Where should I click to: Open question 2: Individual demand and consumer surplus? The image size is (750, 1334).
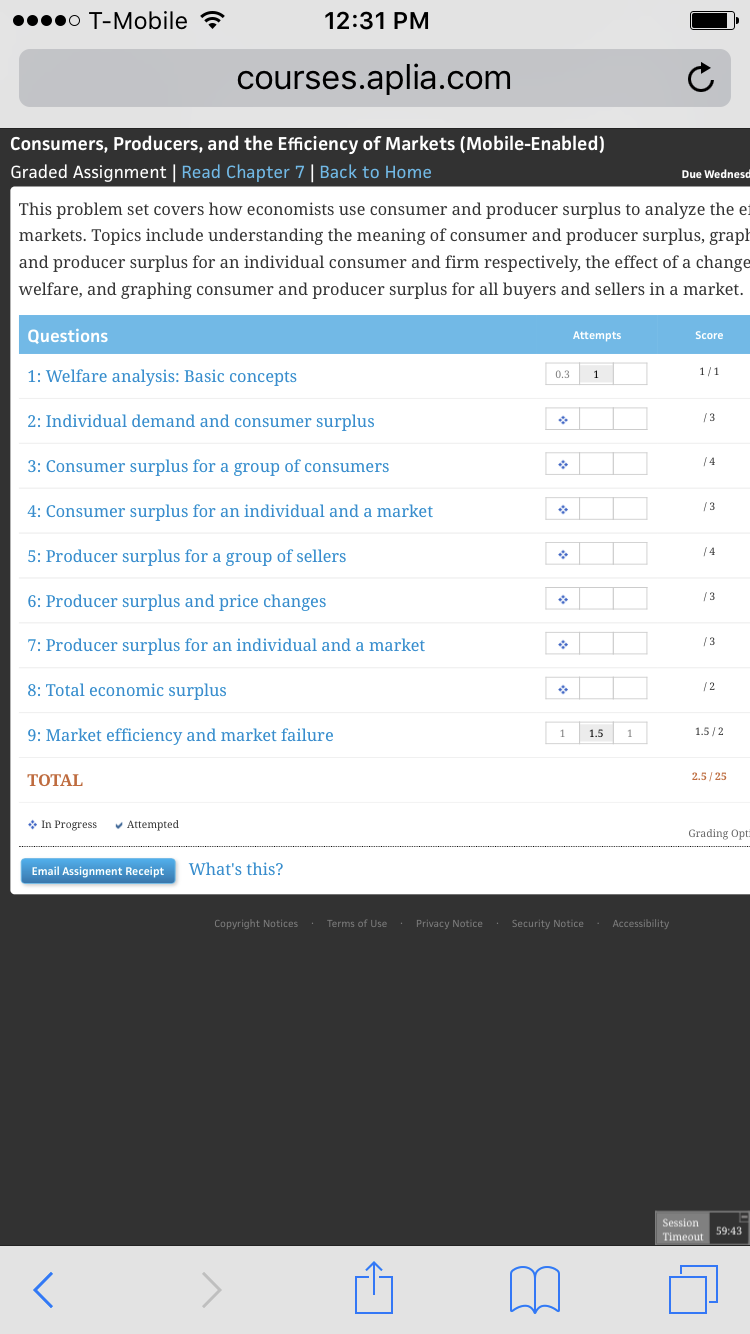coord(201,421)
